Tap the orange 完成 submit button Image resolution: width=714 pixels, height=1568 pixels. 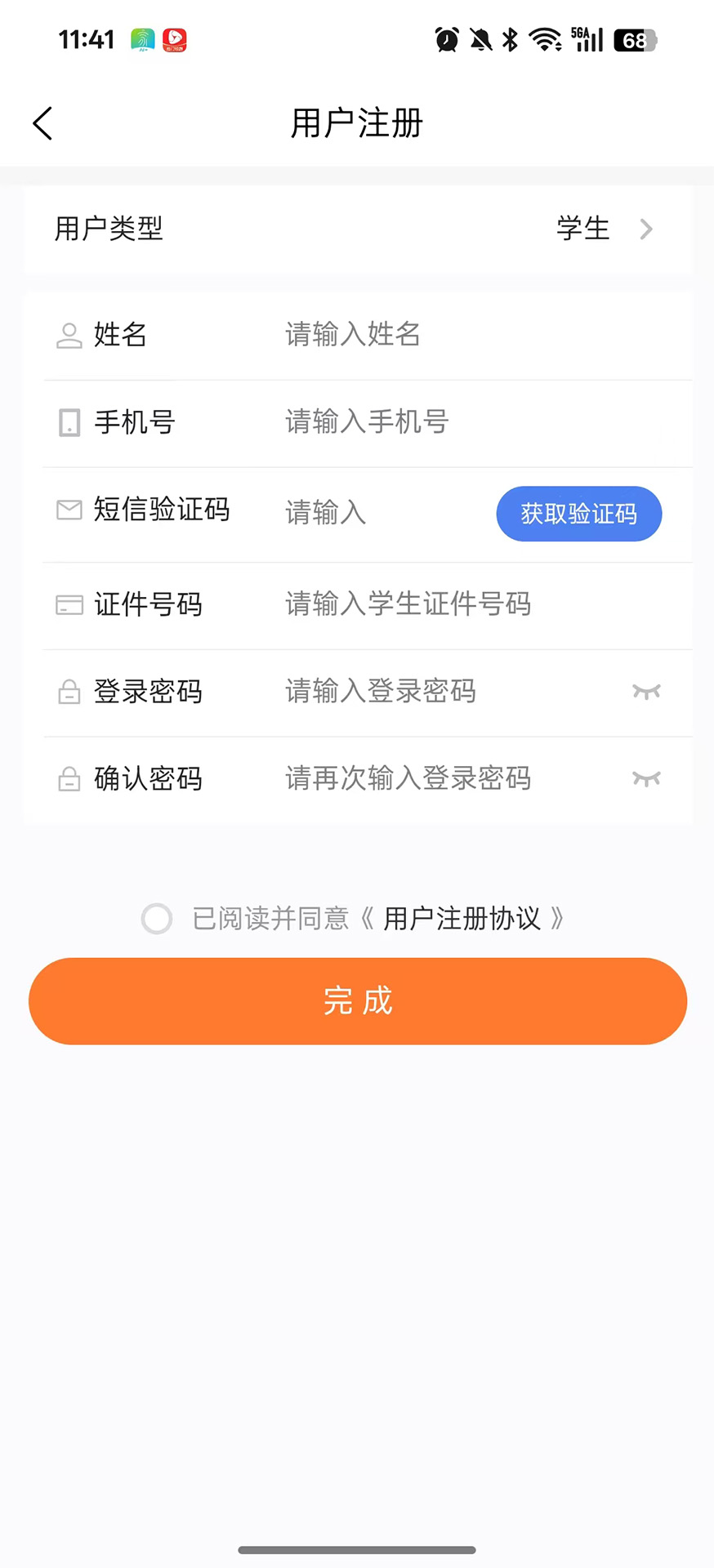pyautogui.click(x=357, y=1000)
